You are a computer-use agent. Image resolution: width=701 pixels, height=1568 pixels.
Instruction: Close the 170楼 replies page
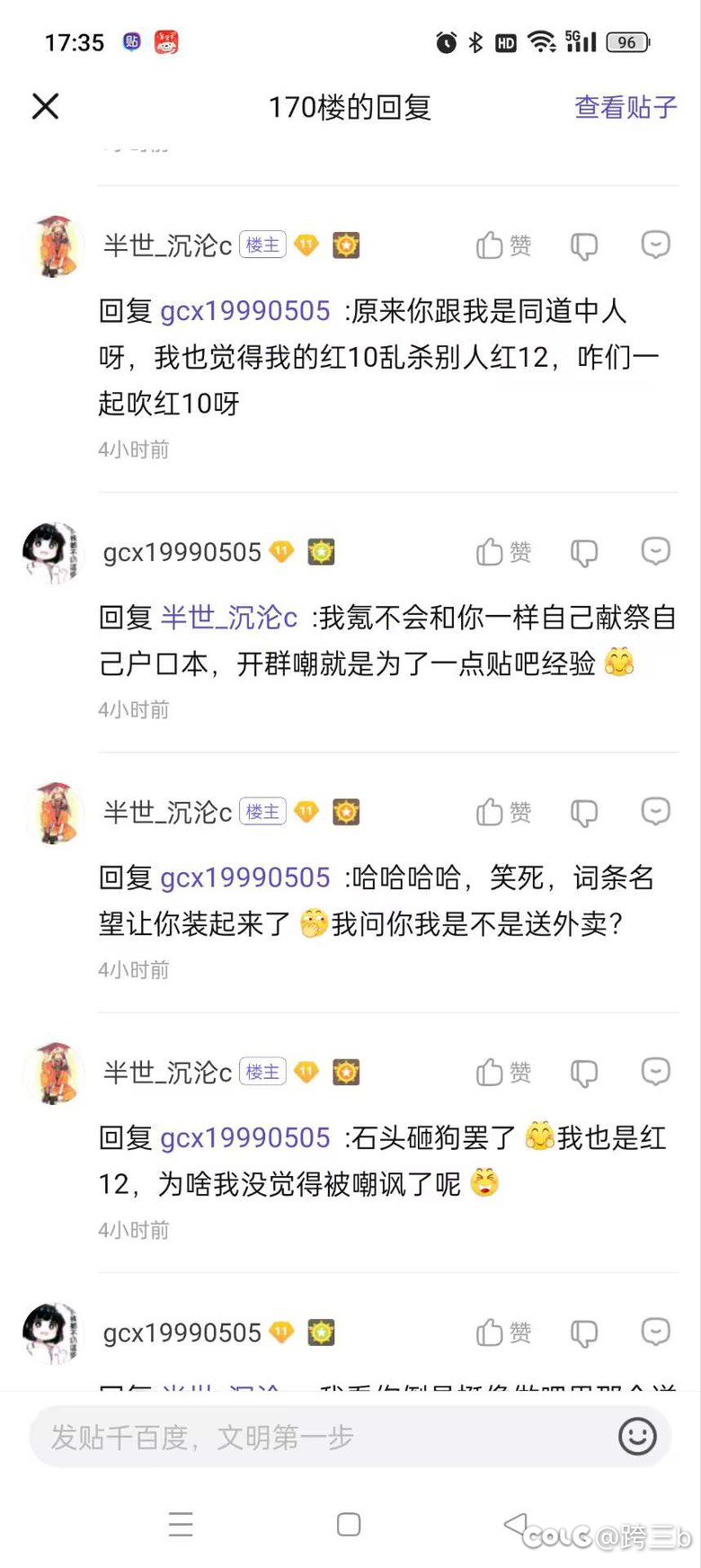tap(46, 106)
